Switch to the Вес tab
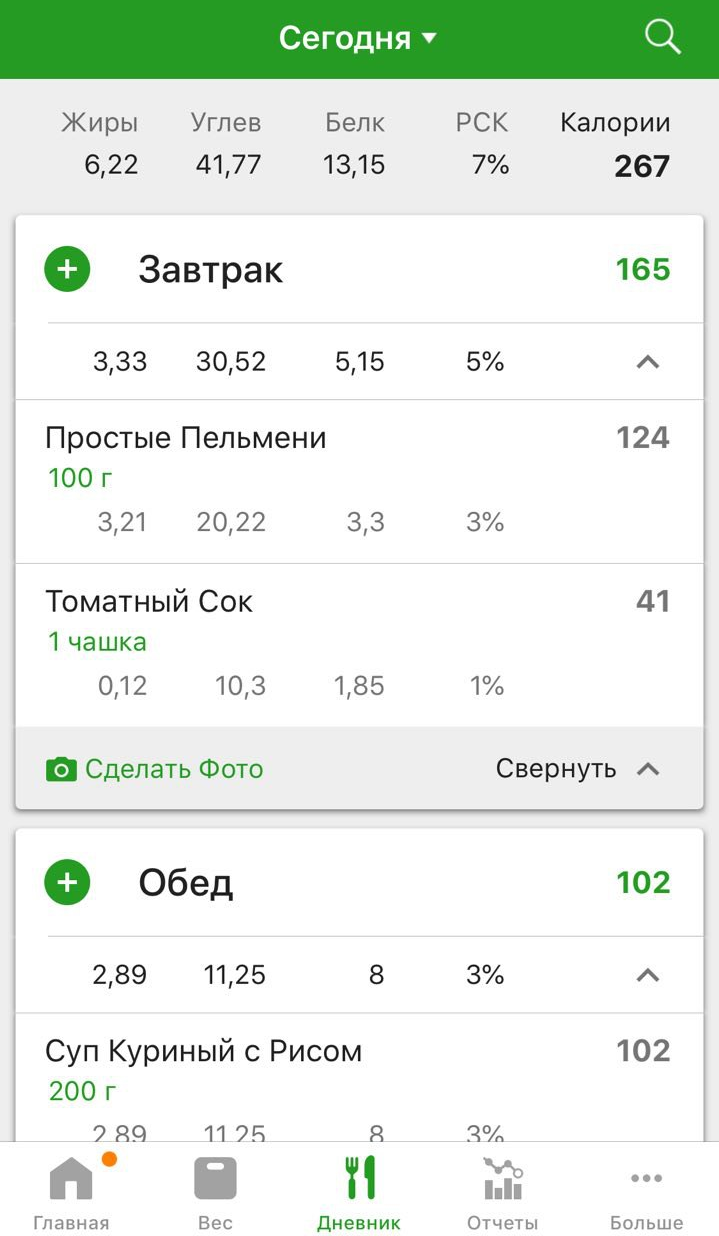The width and height of the screenshot is (719, 1236). coord(215,1192)
